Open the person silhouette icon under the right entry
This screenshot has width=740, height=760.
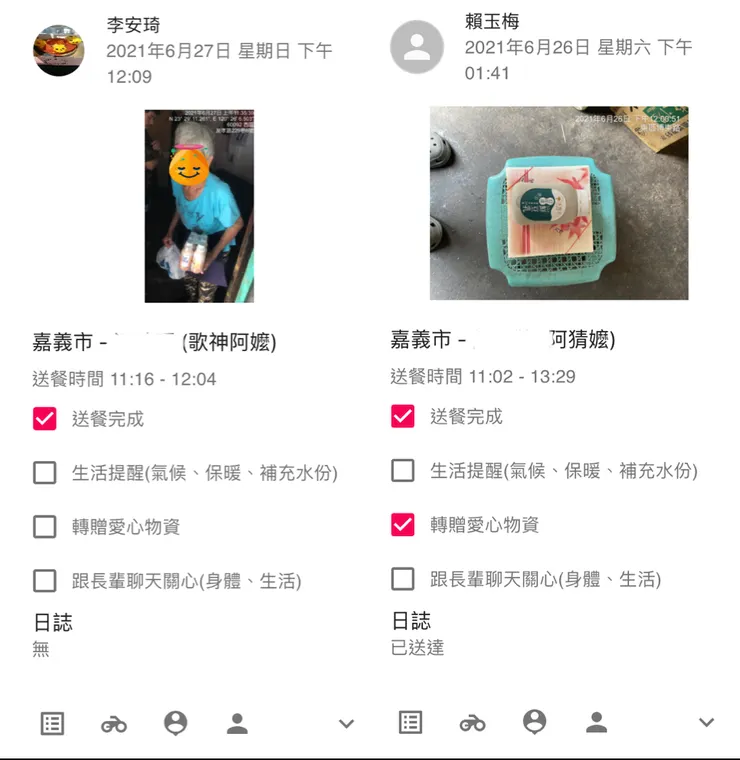[597, 724]
